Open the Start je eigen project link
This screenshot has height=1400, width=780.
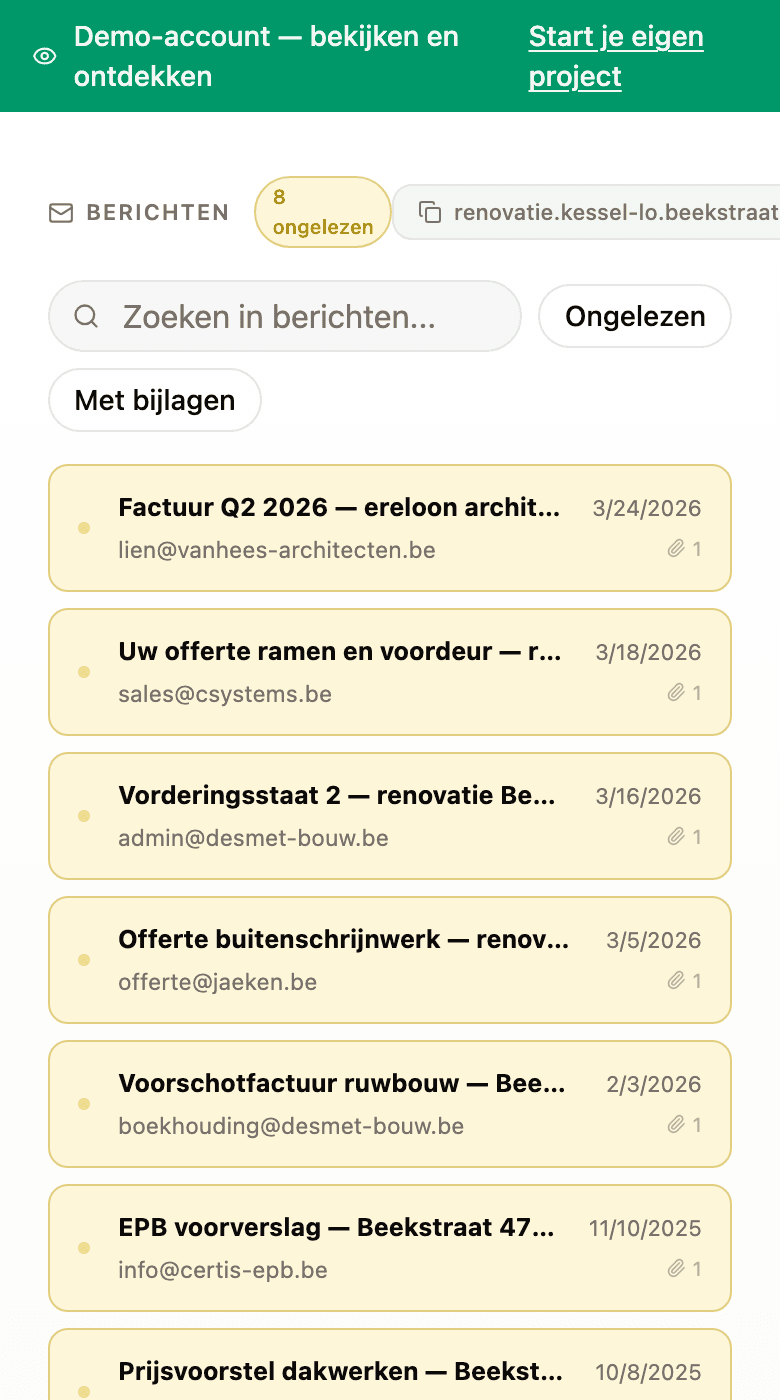tap(615, 56)
